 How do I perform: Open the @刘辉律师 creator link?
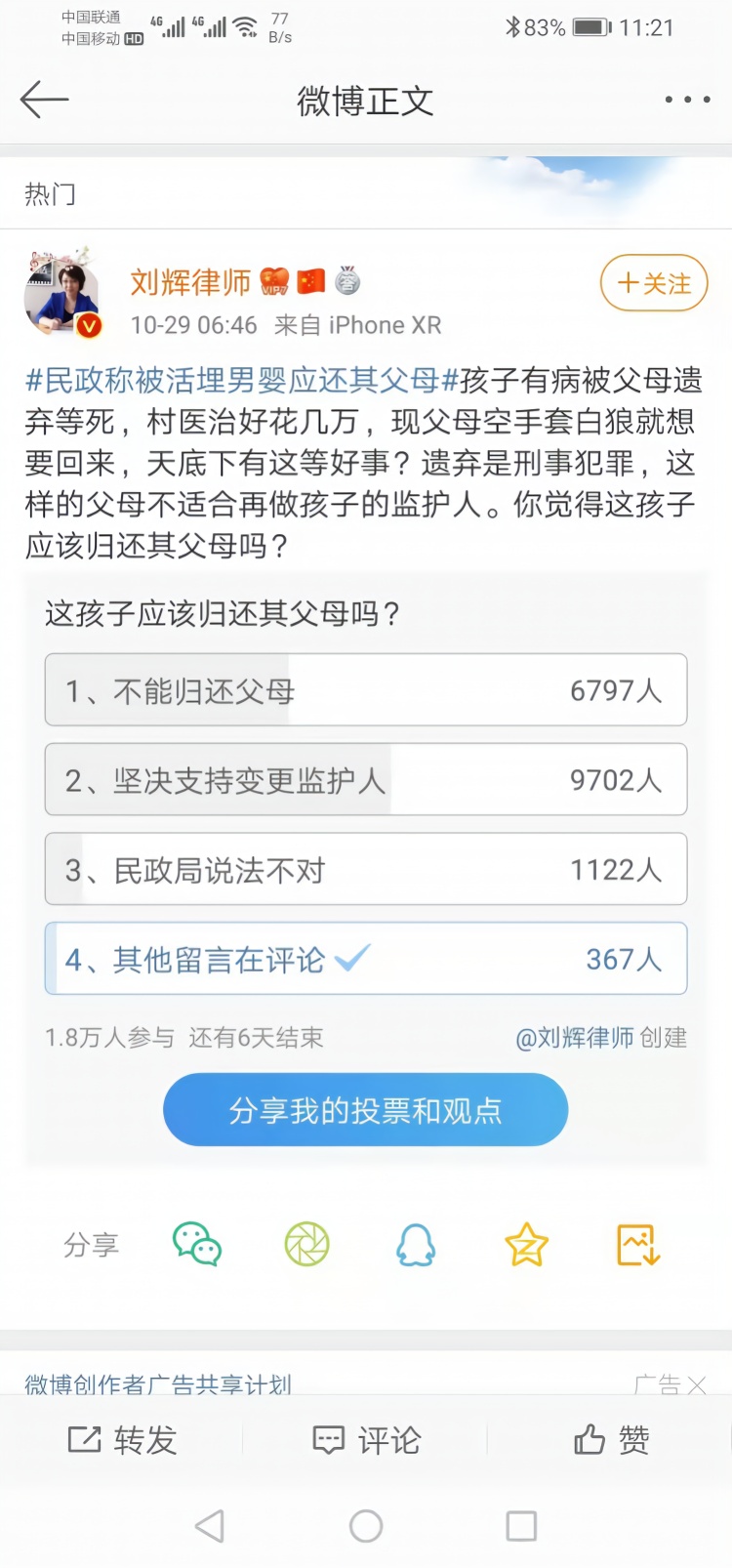575,1037
